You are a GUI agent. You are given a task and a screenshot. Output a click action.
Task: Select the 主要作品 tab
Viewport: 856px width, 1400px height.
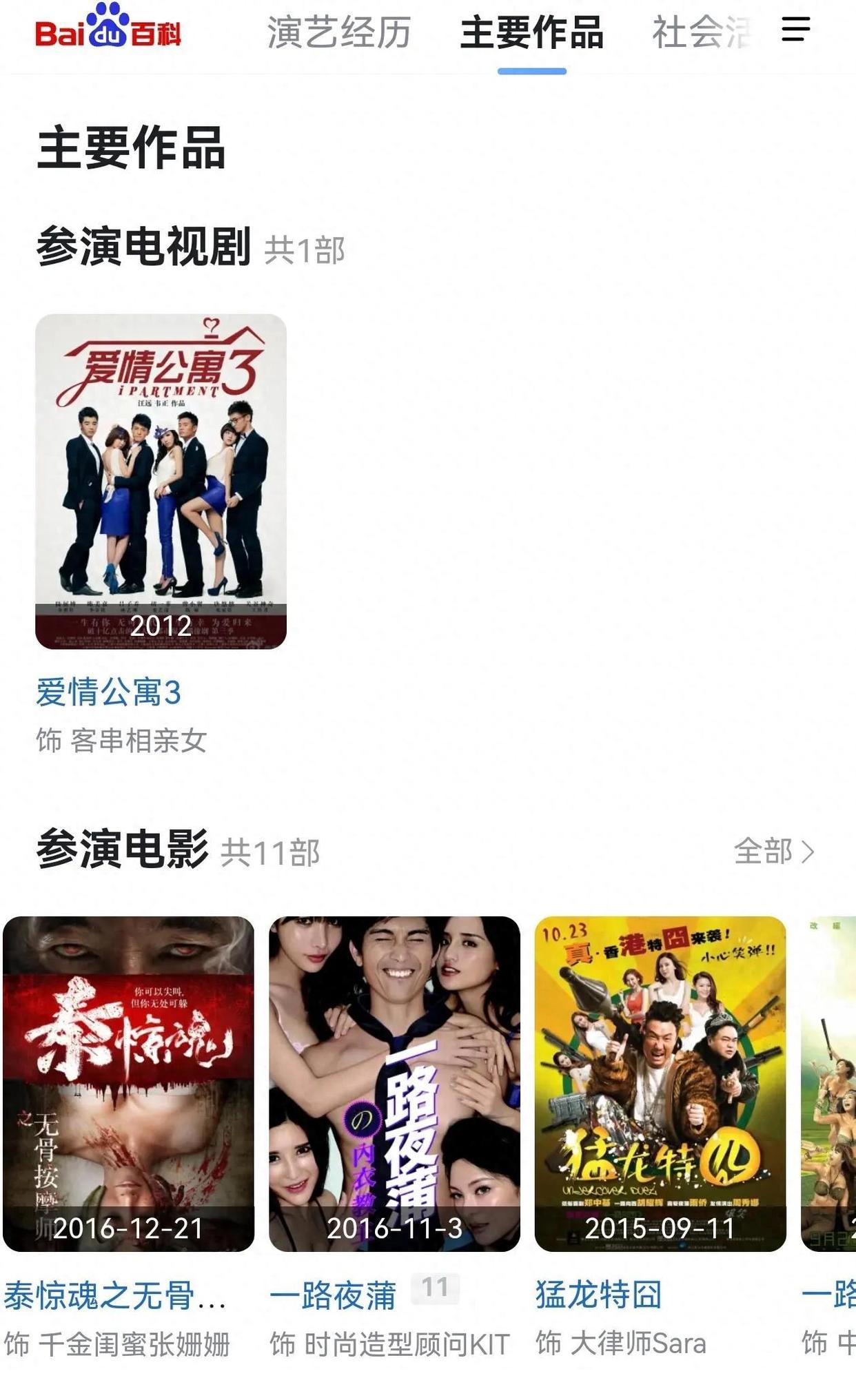coord(531,32)
